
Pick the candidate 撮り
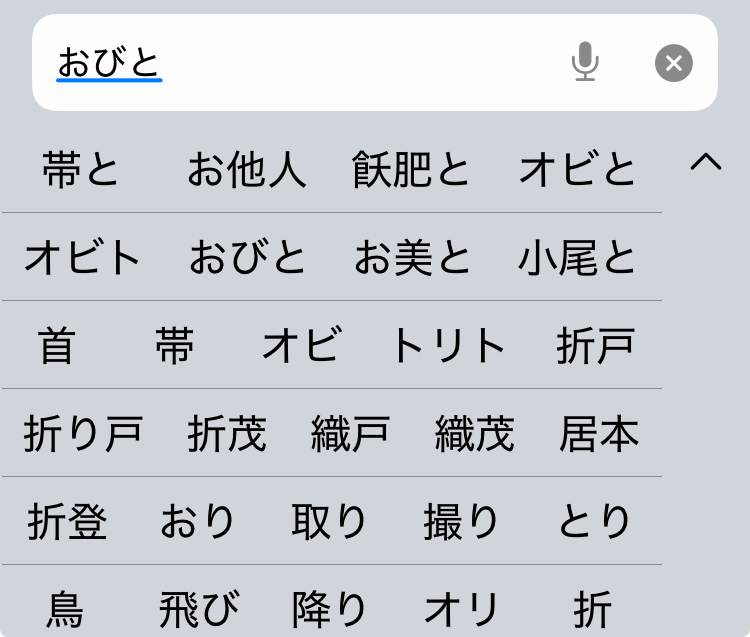pyautogui.click(x=461, y=522)
